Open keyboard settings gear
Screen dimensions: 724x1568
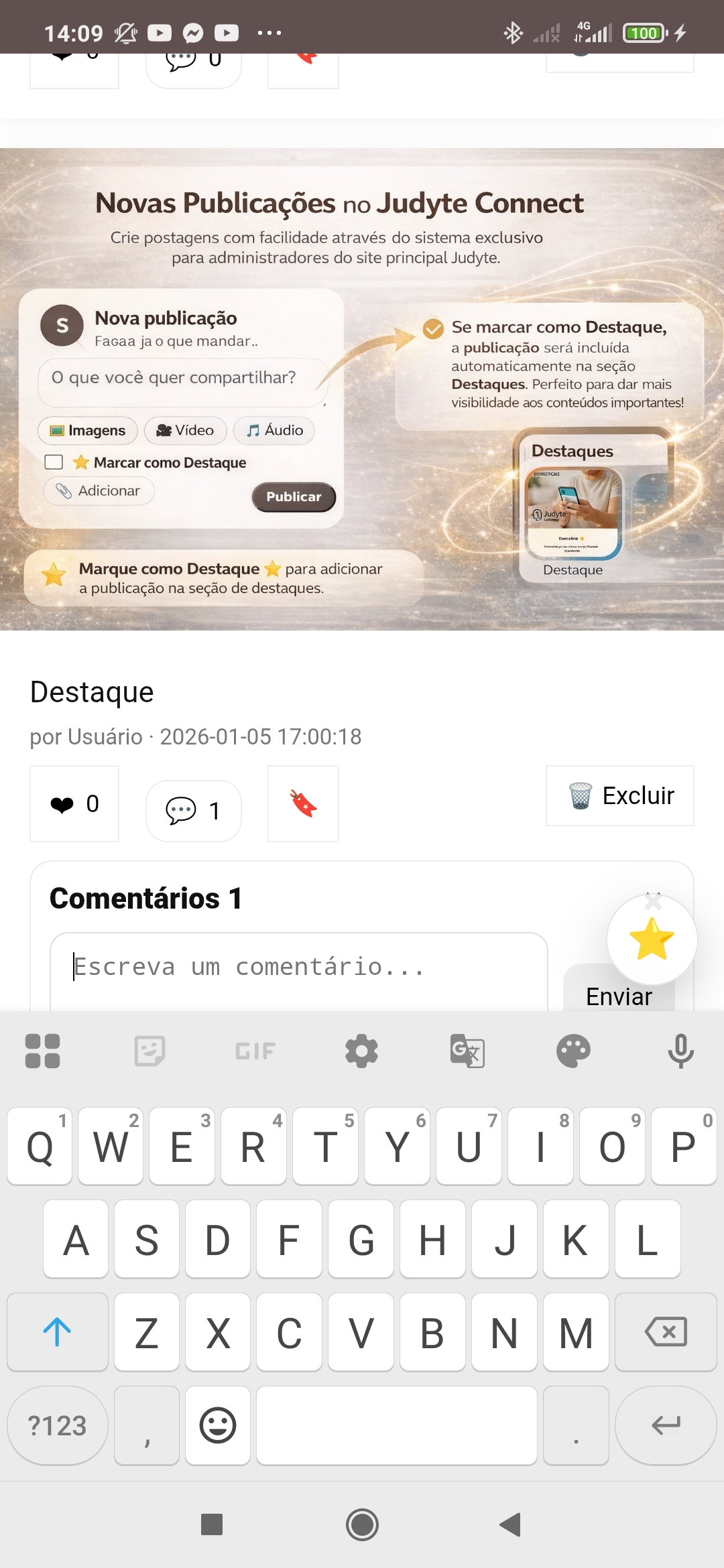[x=361, y=1051]
